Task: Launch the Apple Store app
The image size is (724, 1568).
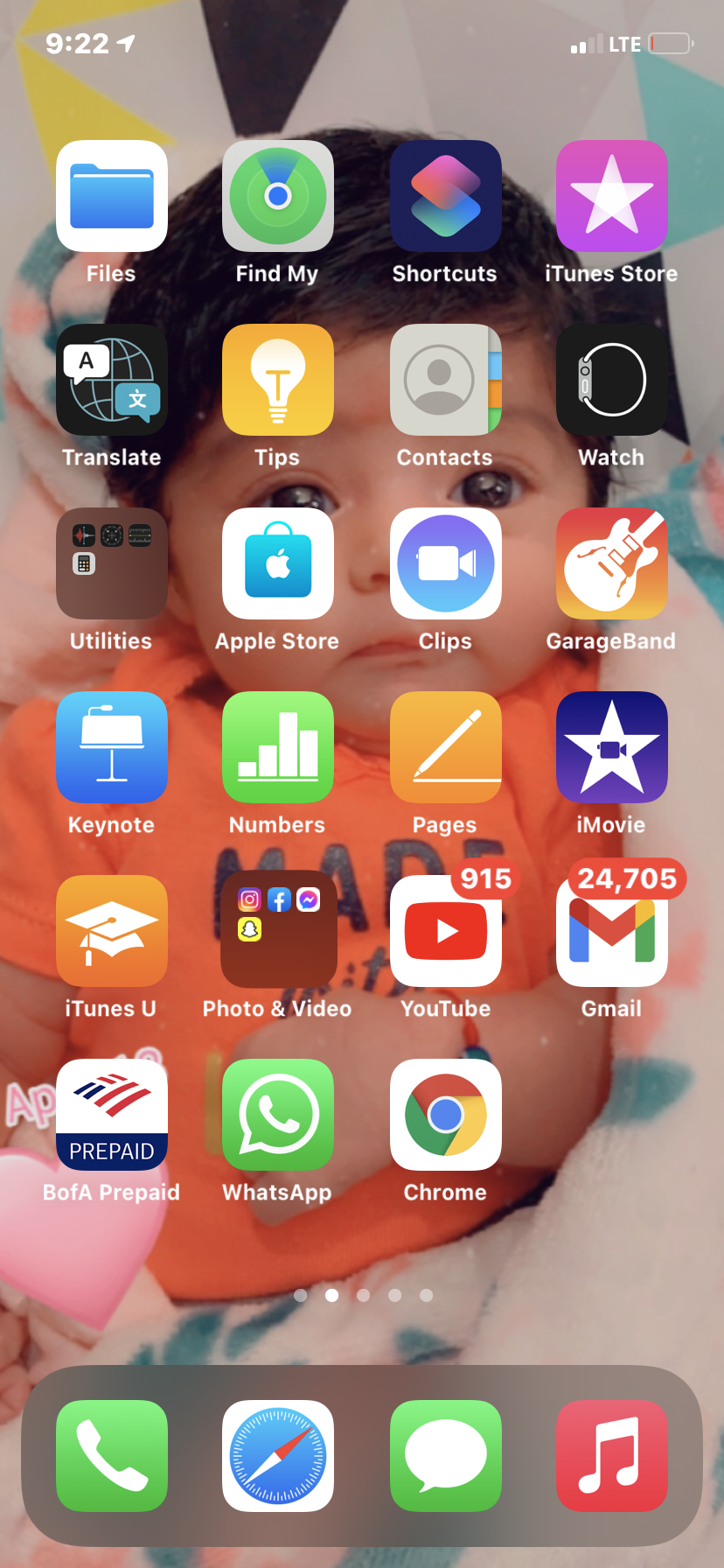Action: [278, 563]
